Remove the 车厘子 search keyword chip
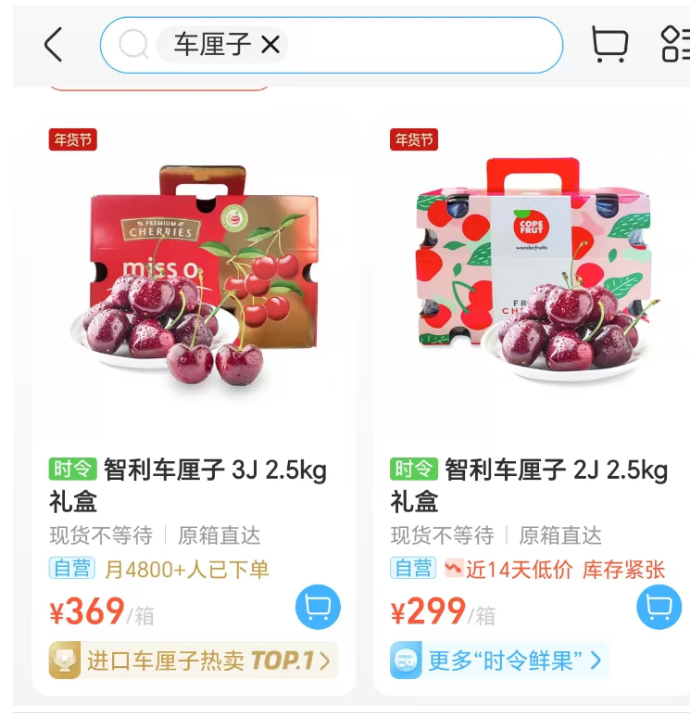Viewport: 700px width, 722px height. coord(270,45)
